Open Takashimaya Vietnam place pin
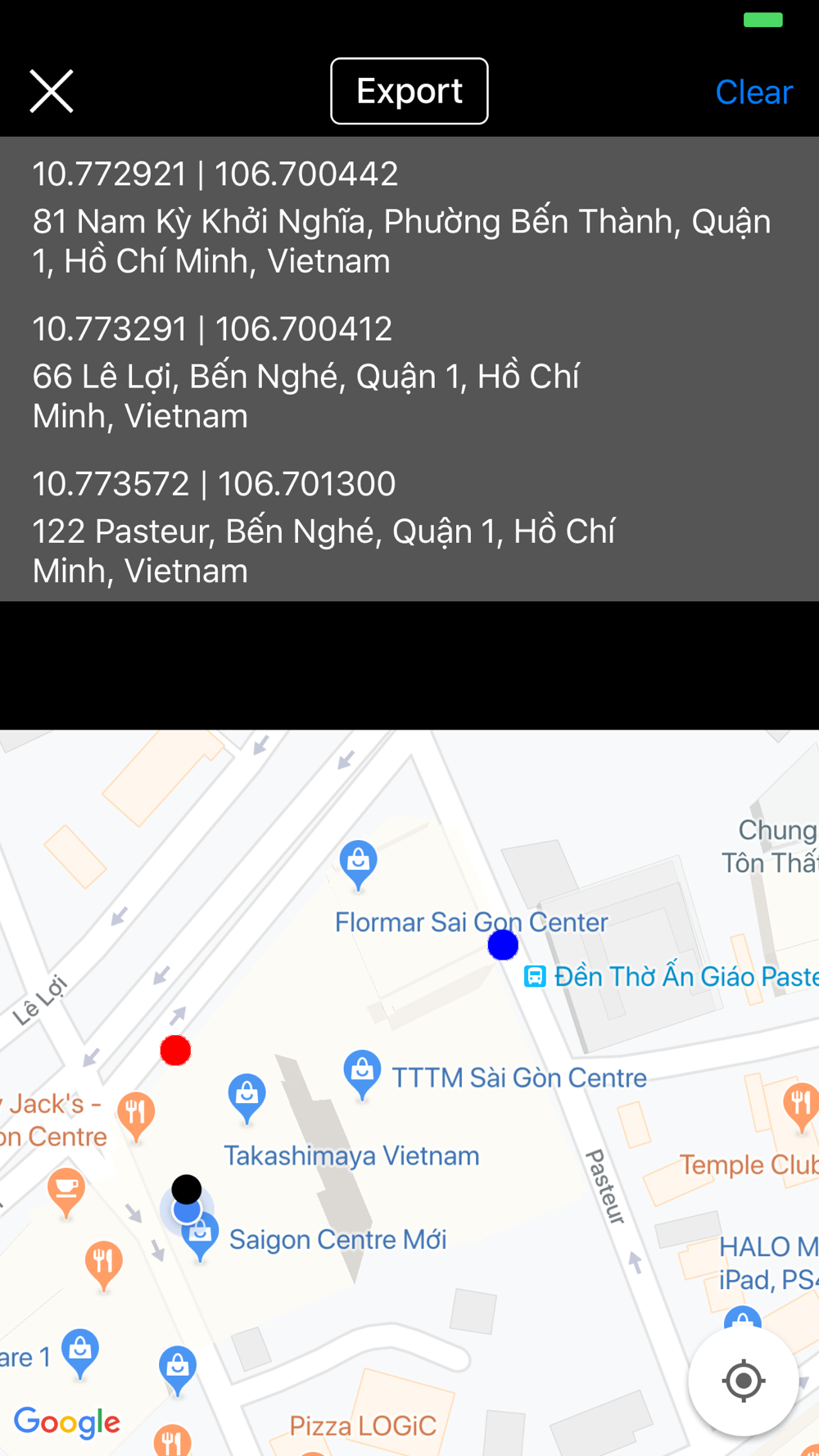 pos(247,1096)
